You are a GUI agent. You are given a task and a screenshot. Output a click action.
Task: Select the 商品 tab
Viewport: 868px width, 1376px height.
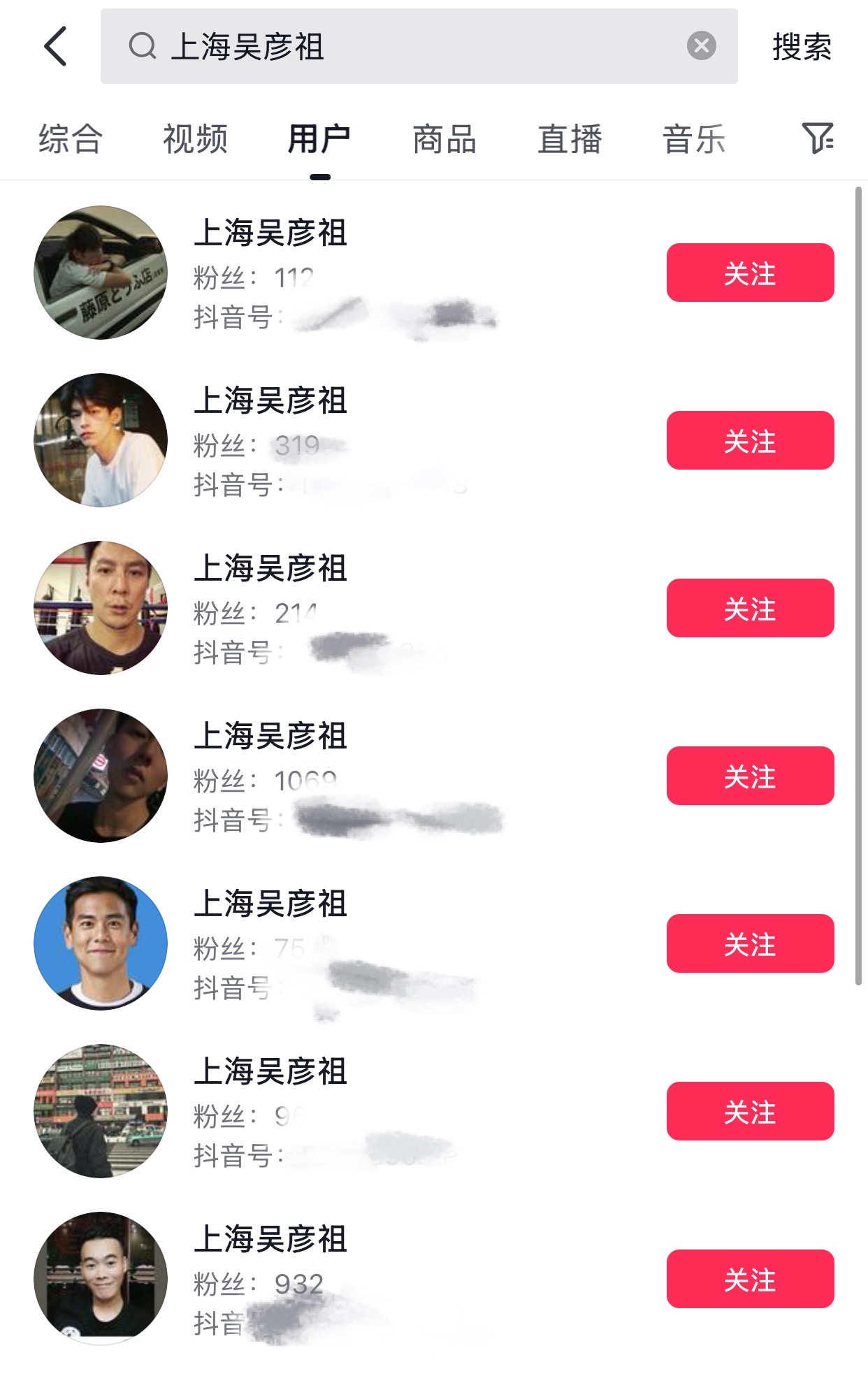[444, 138]
